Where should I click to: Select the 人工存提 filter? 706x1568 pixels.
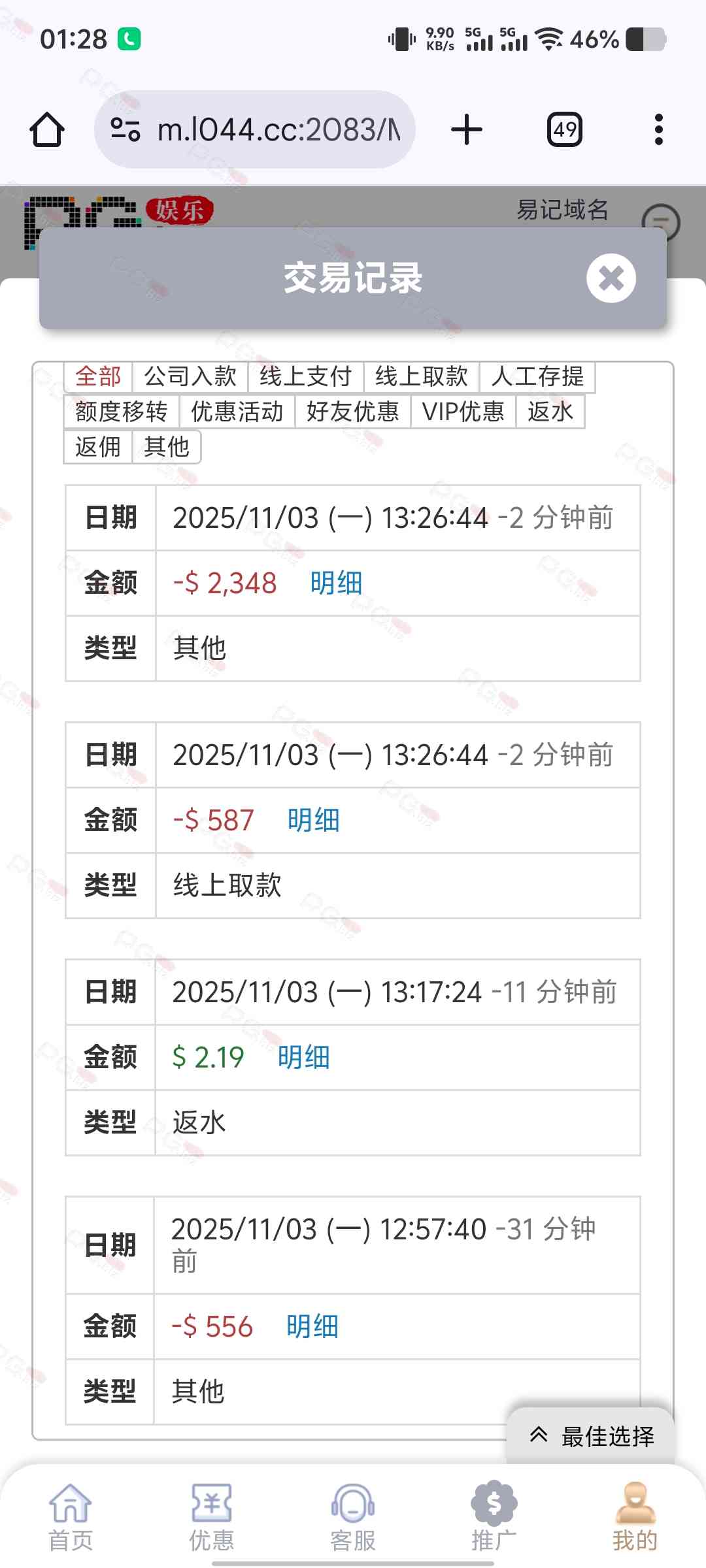pyautogui.click(x=537, y=376)
